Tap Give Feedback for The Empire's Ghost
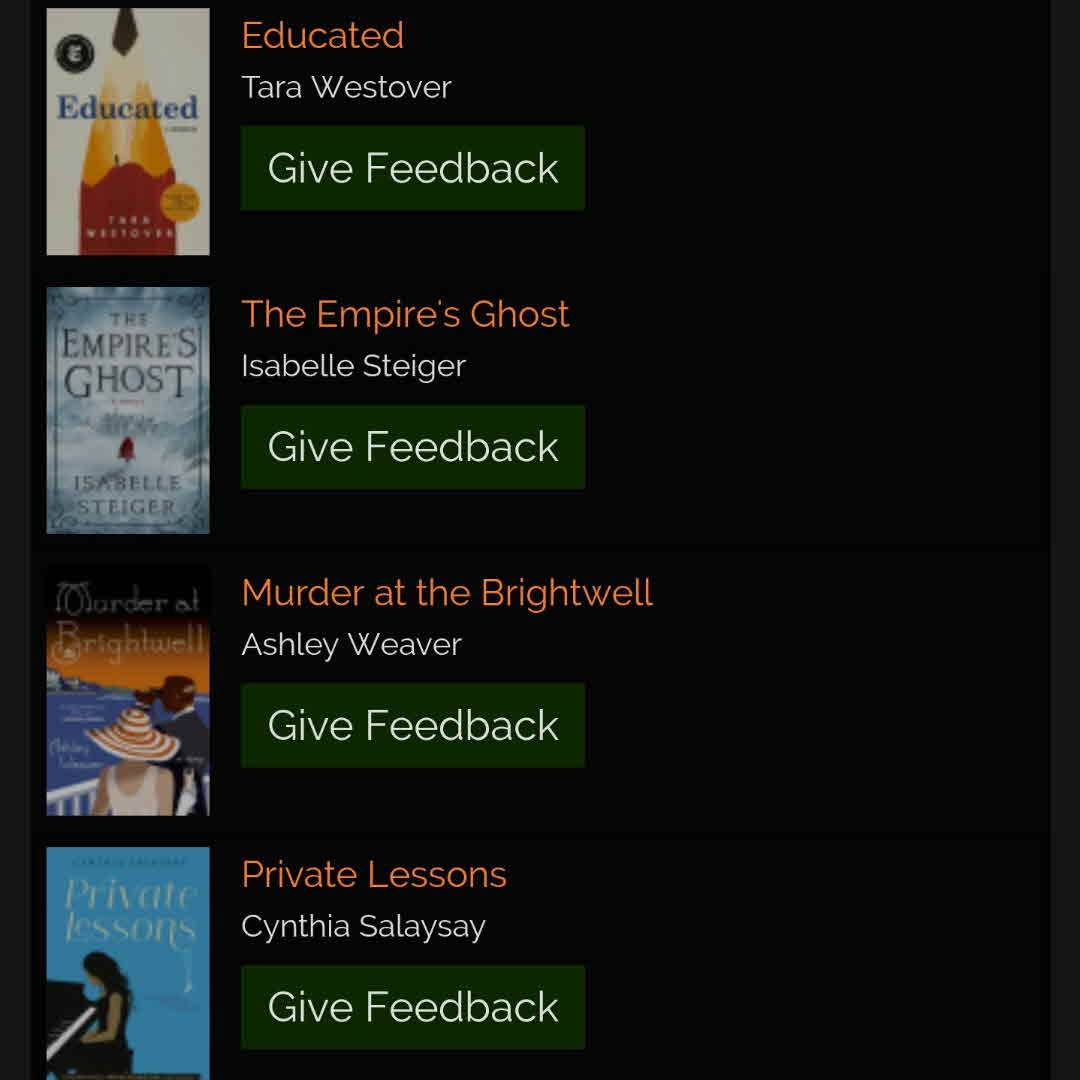The image size is (1080, 1080). (x=412, y=447)
